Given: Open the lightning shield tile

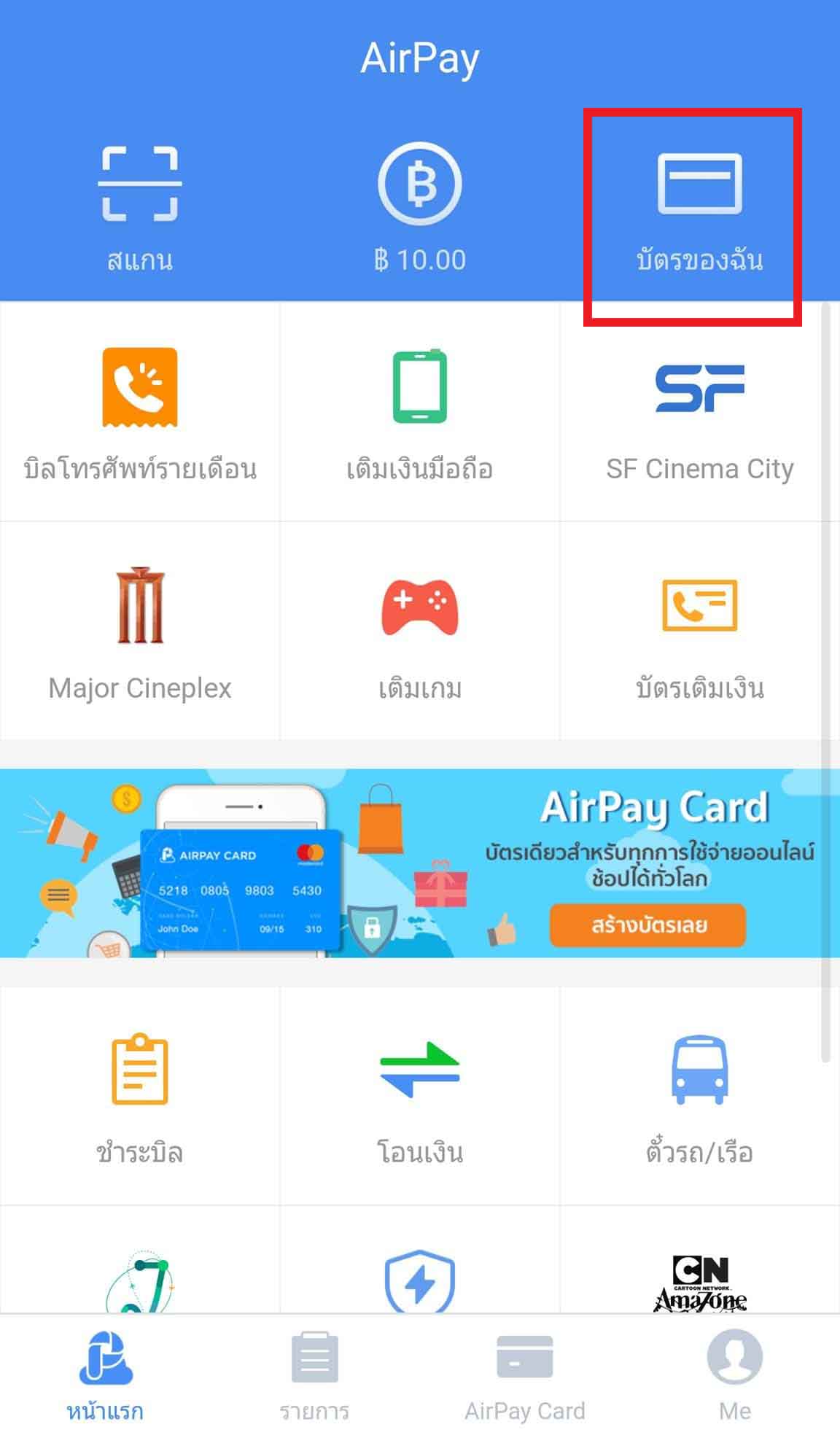Looking at the screenshot, I should click(419, 1280).
